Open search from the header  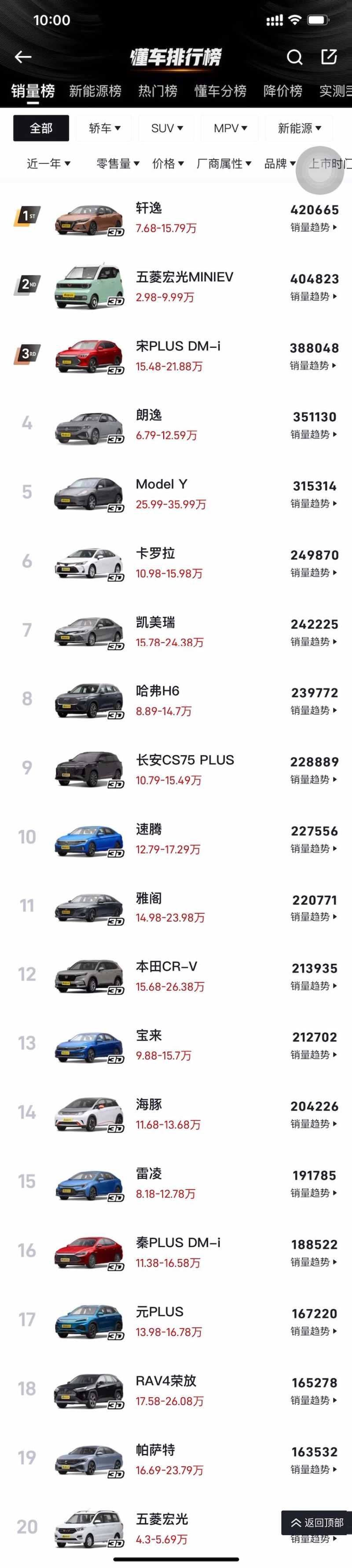(294, 57)
